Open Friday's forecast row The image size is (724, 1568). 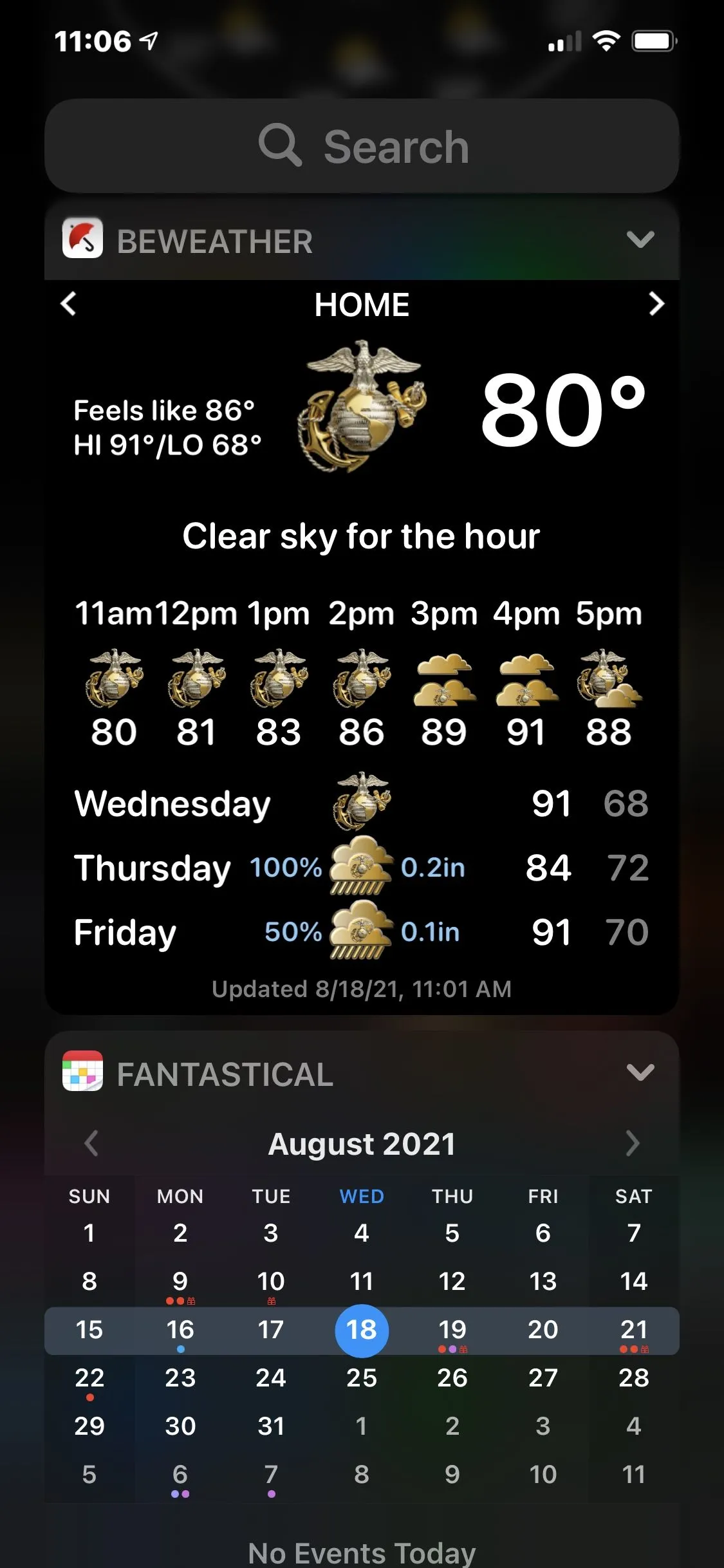pos(362,932)
